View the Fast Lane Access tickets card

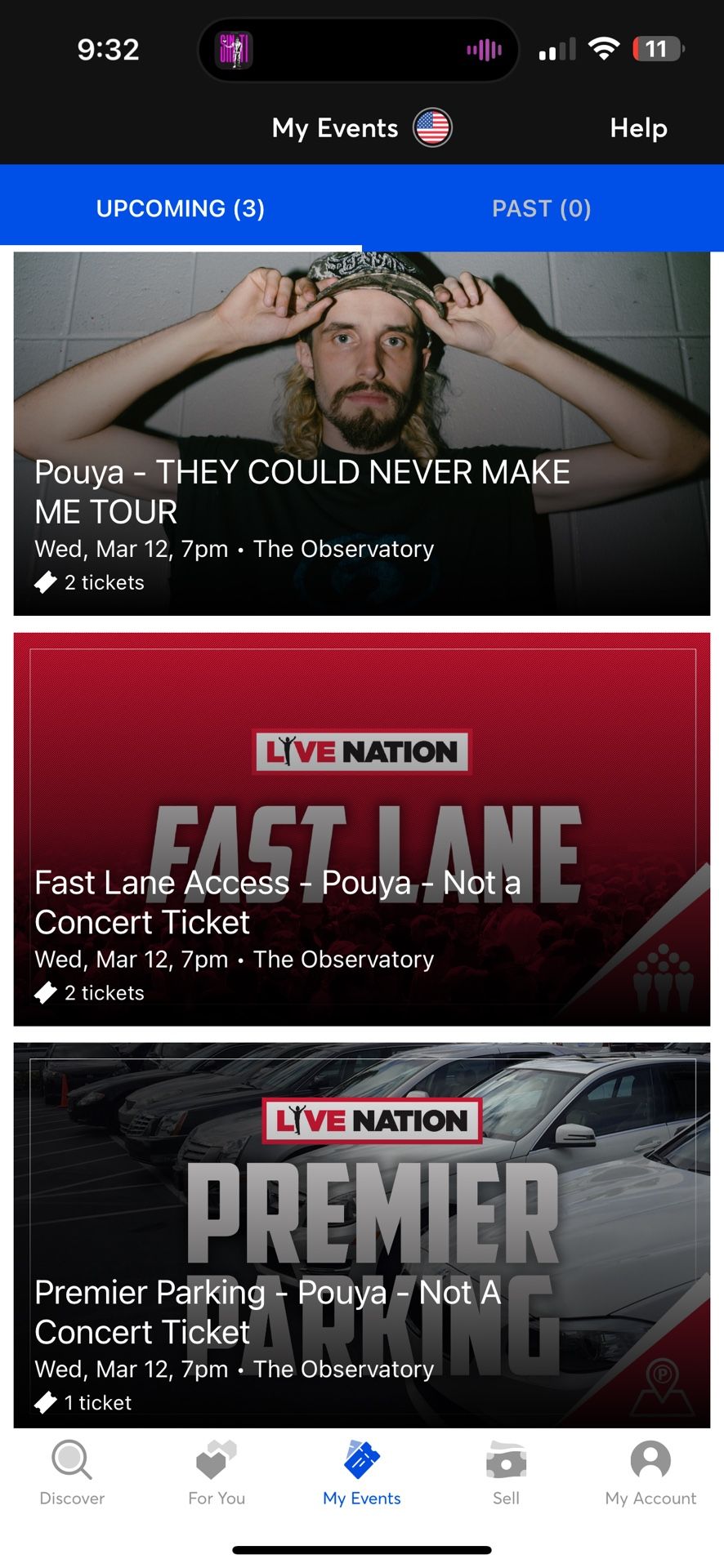click(x=361, y=829)
